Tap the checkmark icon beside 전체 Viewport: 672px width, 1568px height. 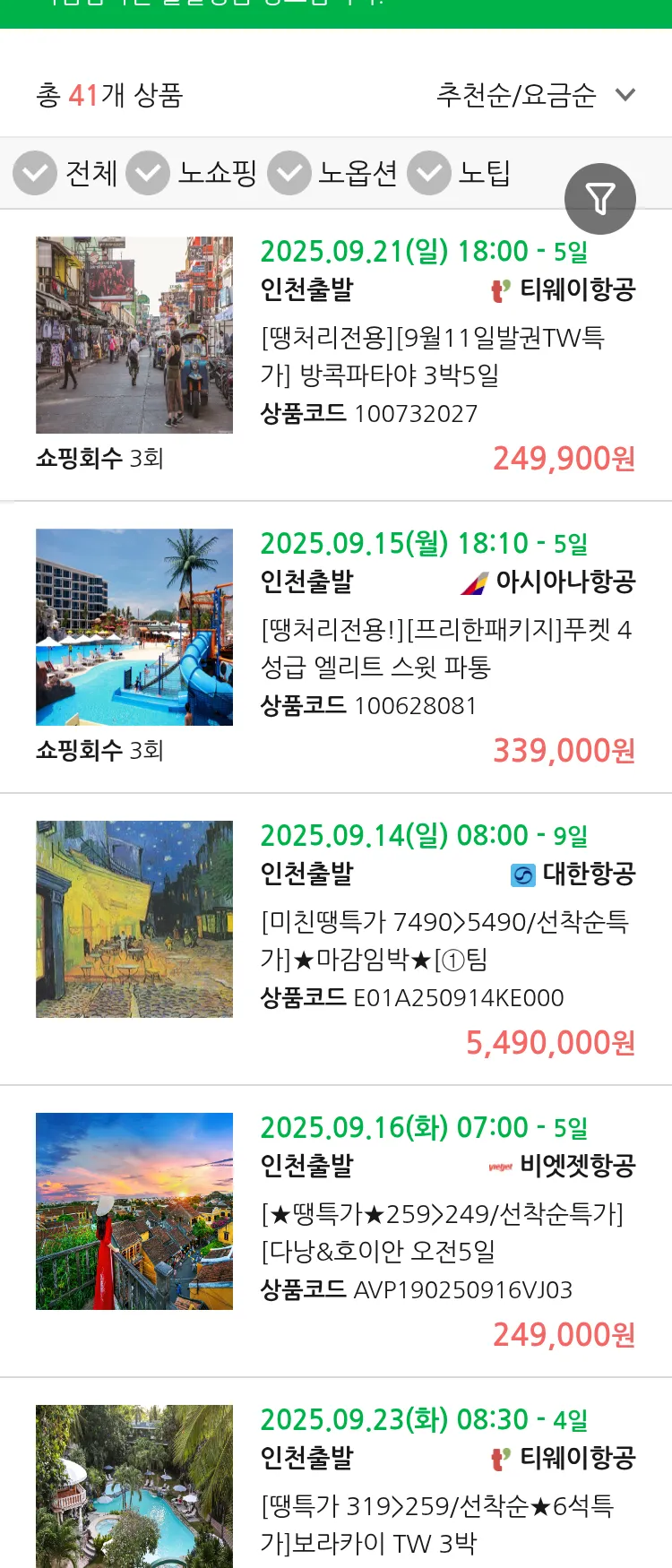pyautogui.click(x=34, y=172)
